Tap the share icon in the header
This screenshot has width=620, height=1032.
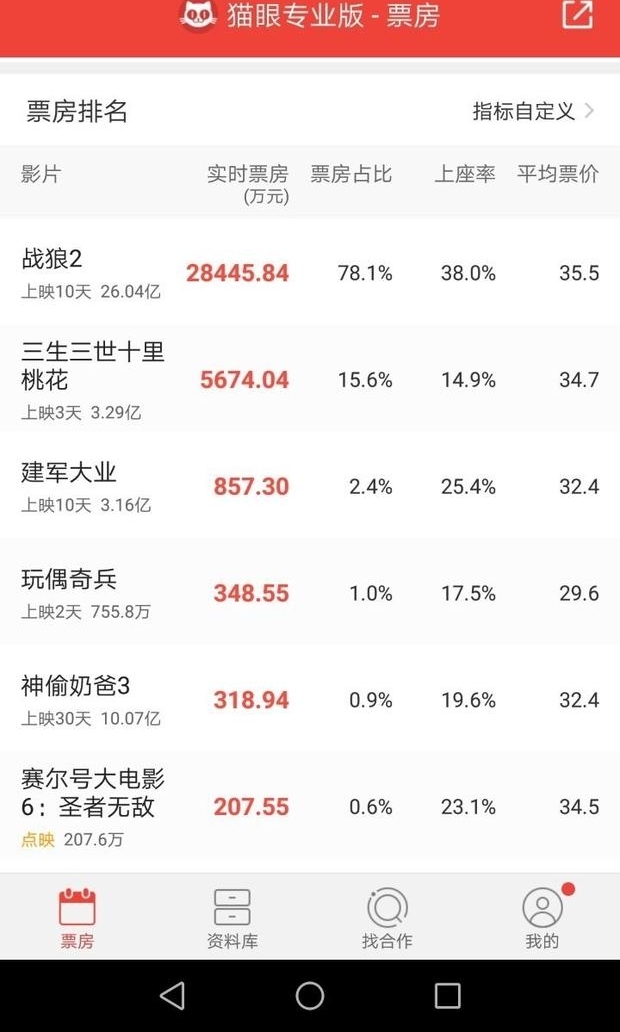click(577, 15)
